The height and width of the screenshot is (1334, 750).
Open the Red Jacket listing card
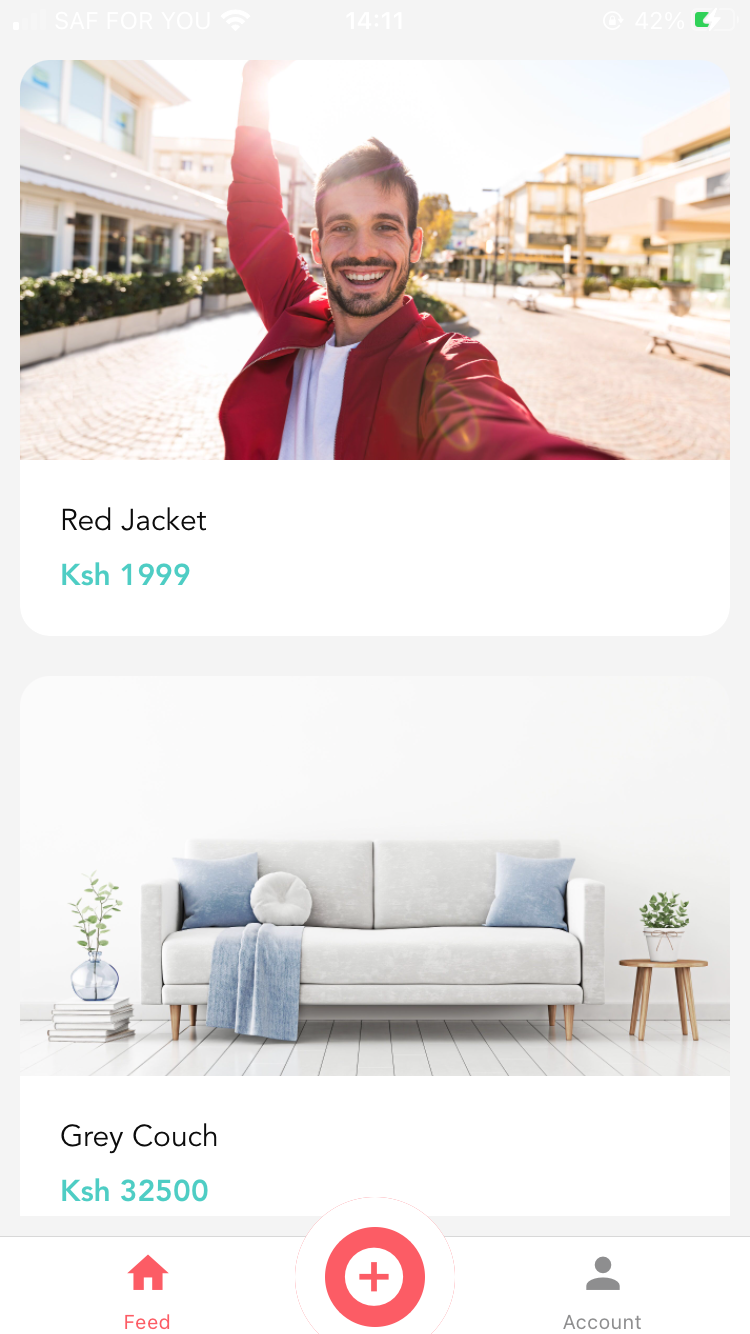[374, 345]
